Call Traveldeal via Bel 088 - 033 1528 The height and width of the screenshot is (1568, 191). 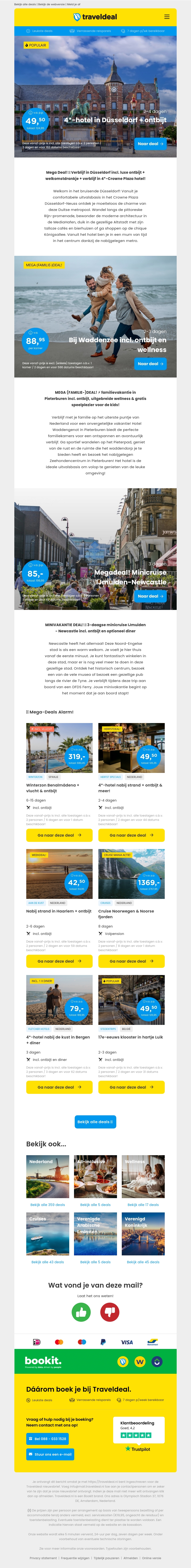(x=48, y=1438)
